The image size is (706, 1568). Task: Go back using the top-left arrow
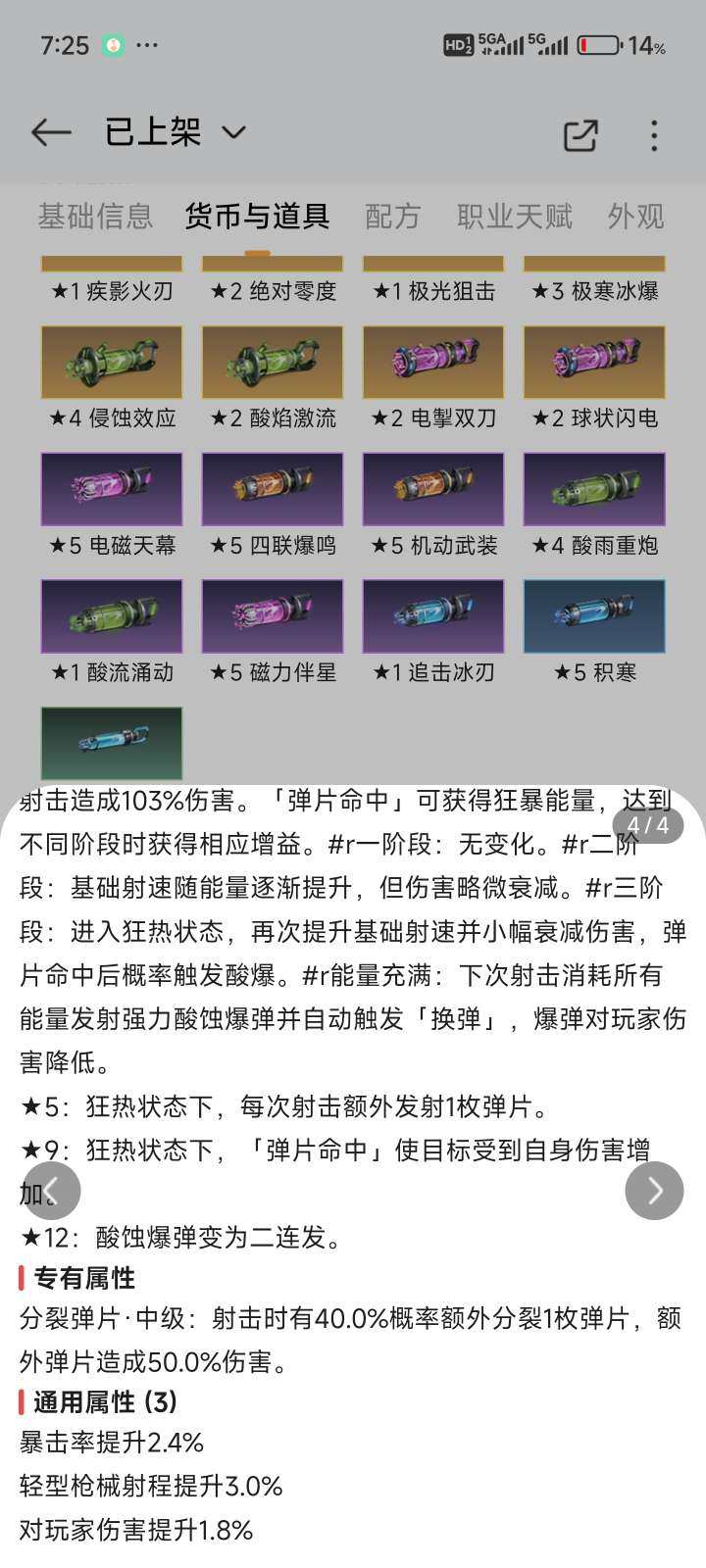(x=51, y=132)
